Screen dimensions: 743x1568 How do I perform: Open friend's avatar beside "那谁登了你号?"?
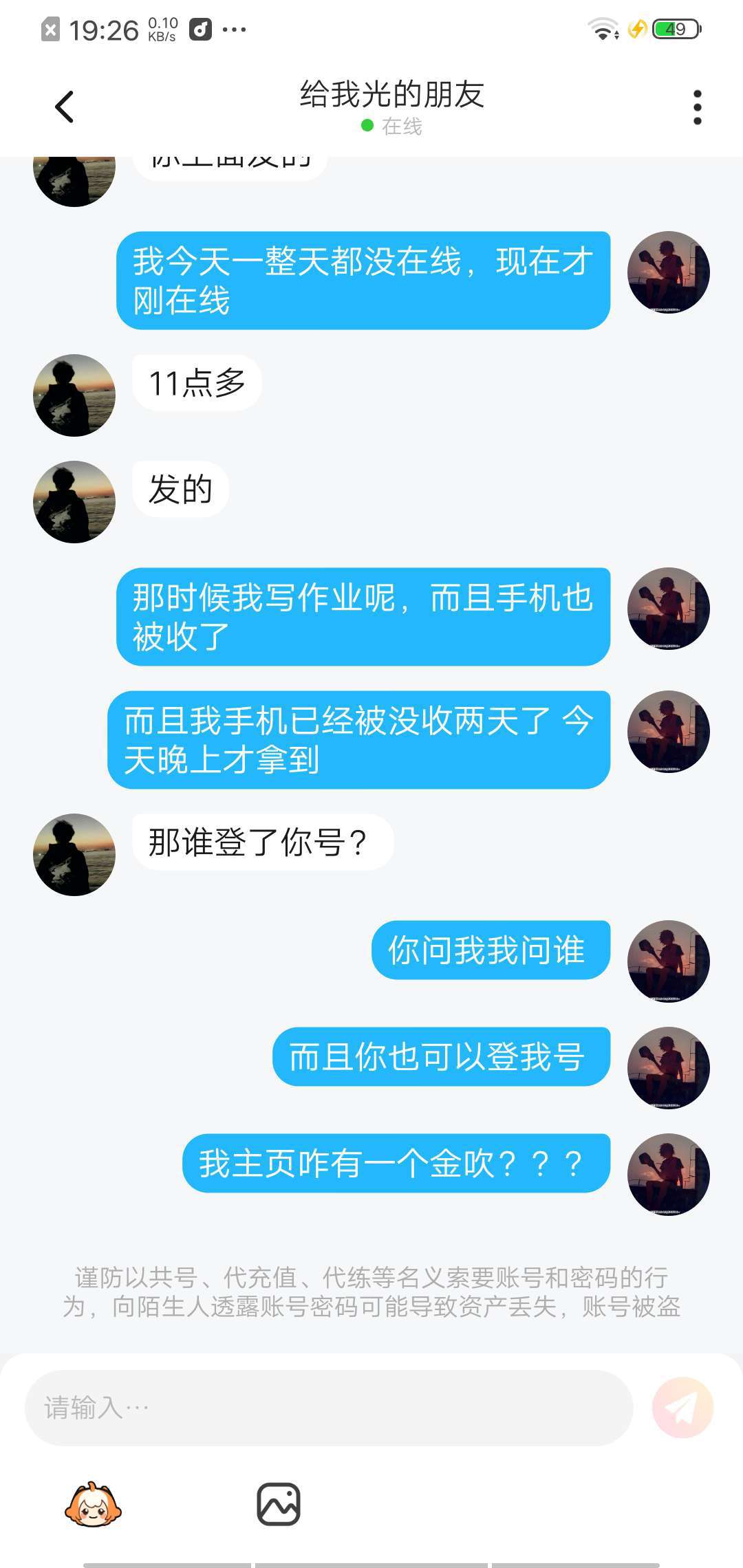point(74,855)
